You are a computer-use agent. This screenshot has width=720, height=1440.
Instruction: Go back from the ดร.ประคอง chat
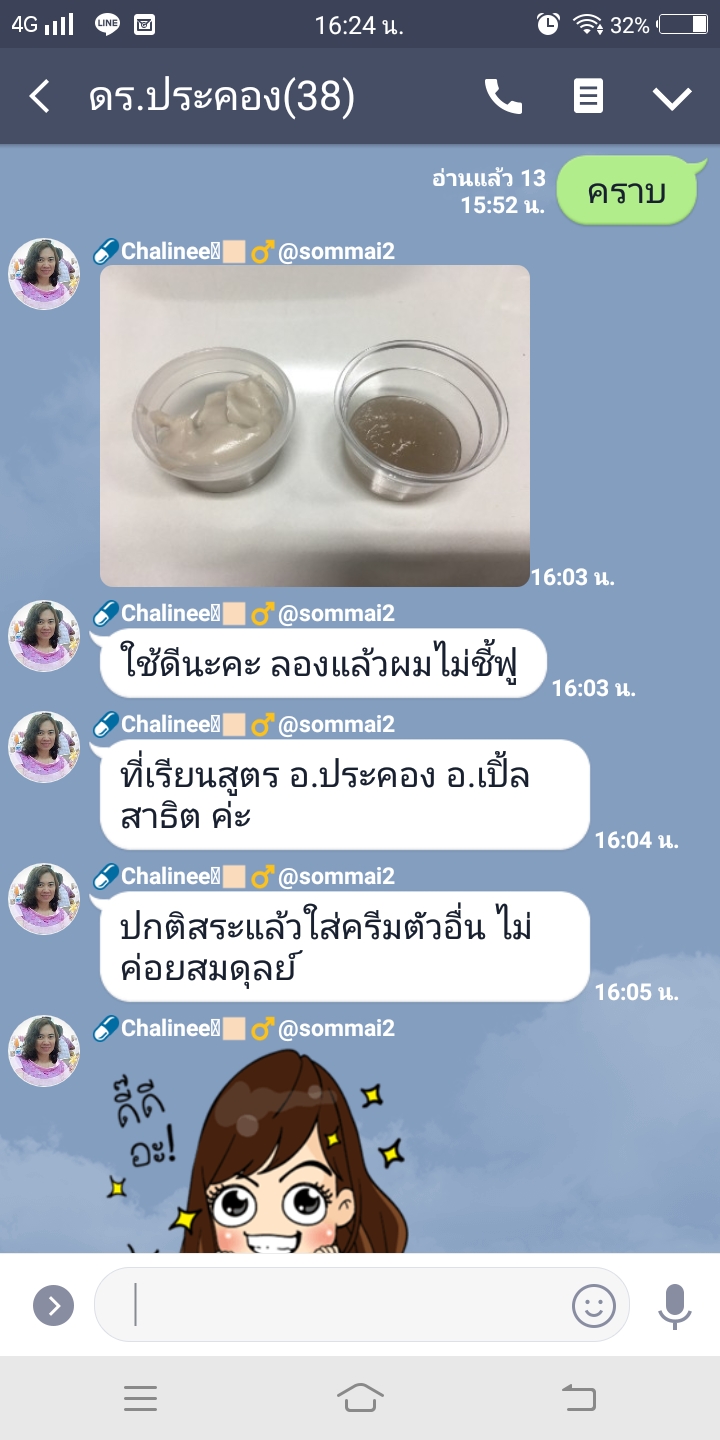click(40, 97)
